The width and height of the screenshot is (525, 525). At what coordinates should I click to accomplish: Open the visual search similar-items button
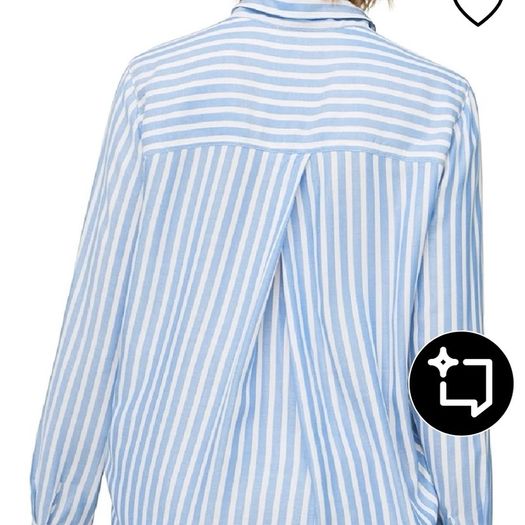tap(461, 383)
